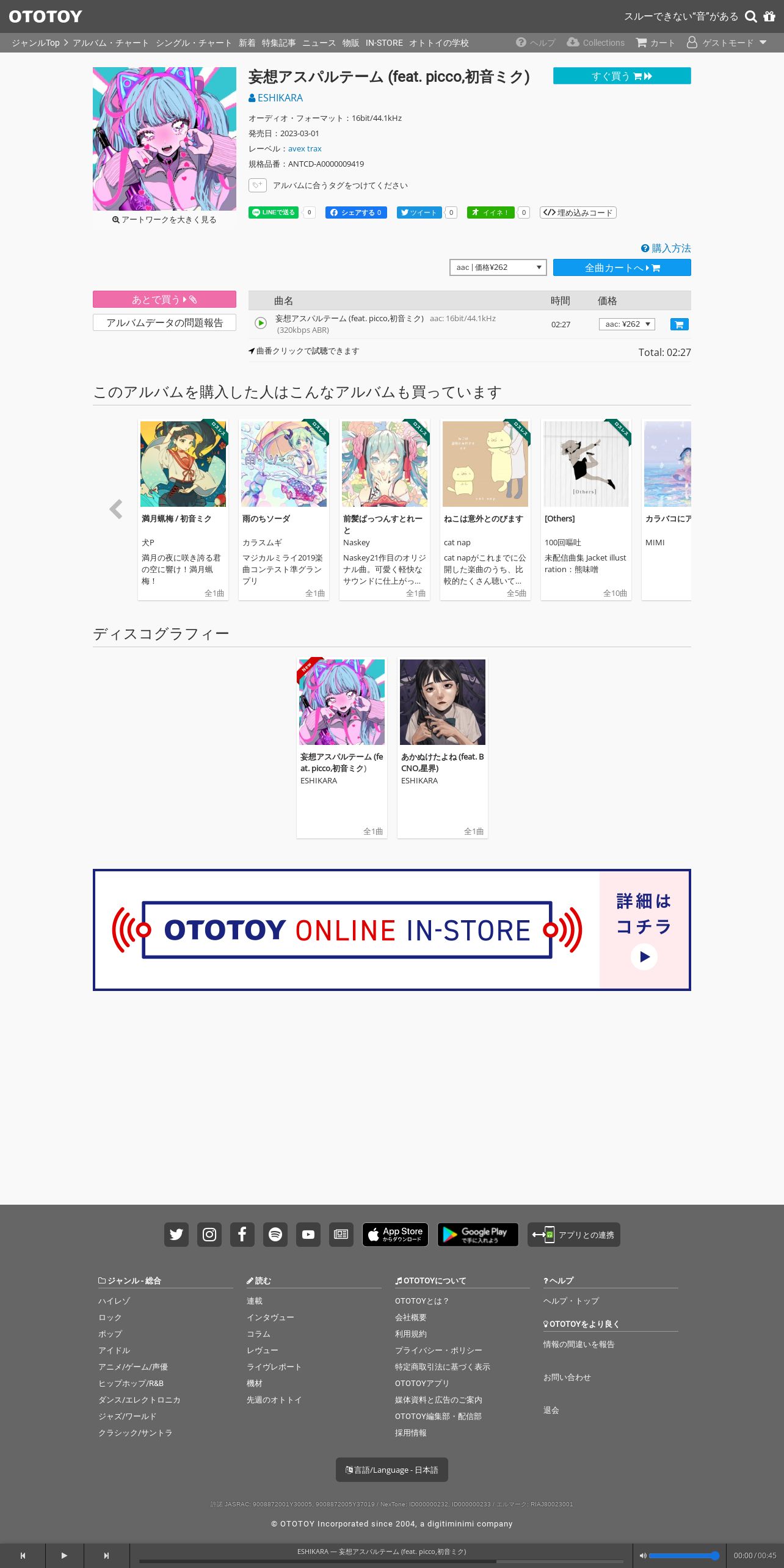View artwork larger via アートワークを大きく見る

[x=164, y=220]
